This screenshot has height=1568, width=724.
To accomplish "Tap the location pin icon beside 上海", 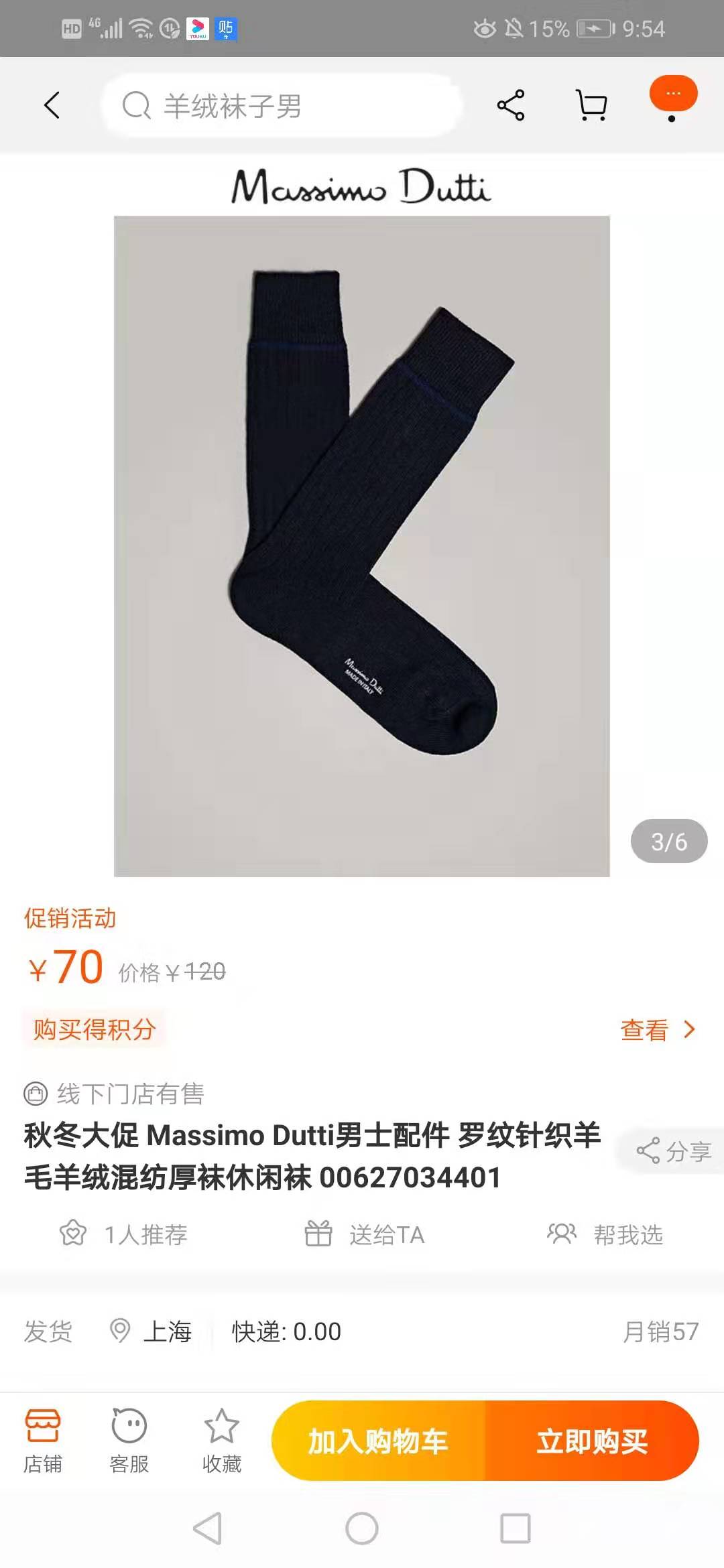I will tap(121, 1332).
